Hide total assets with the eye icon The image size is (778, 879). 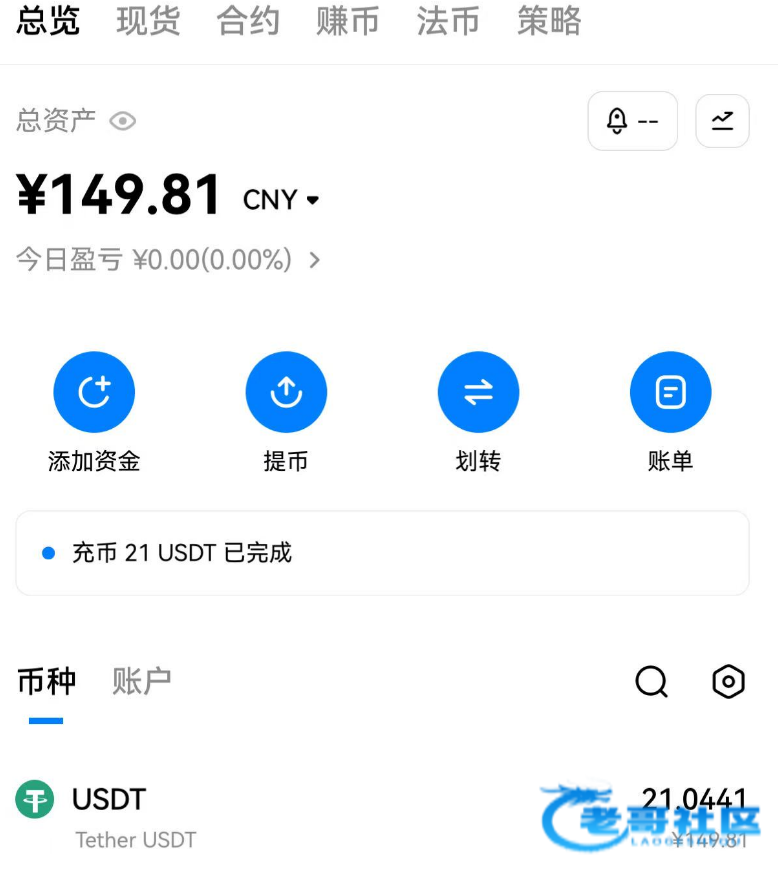[123, 121]
